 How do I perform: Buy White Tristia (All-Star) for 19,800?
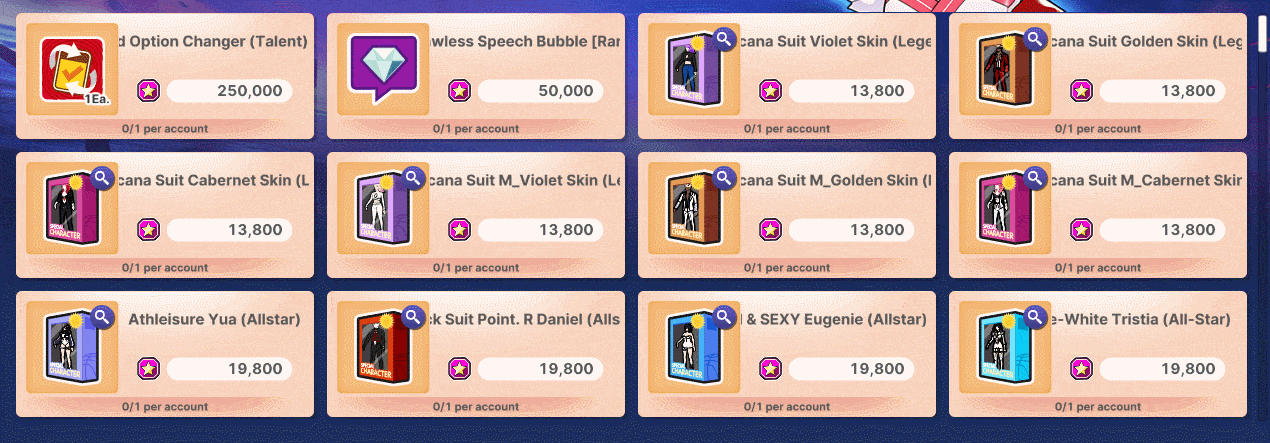pyautogui.click(x=1161, y=369)
